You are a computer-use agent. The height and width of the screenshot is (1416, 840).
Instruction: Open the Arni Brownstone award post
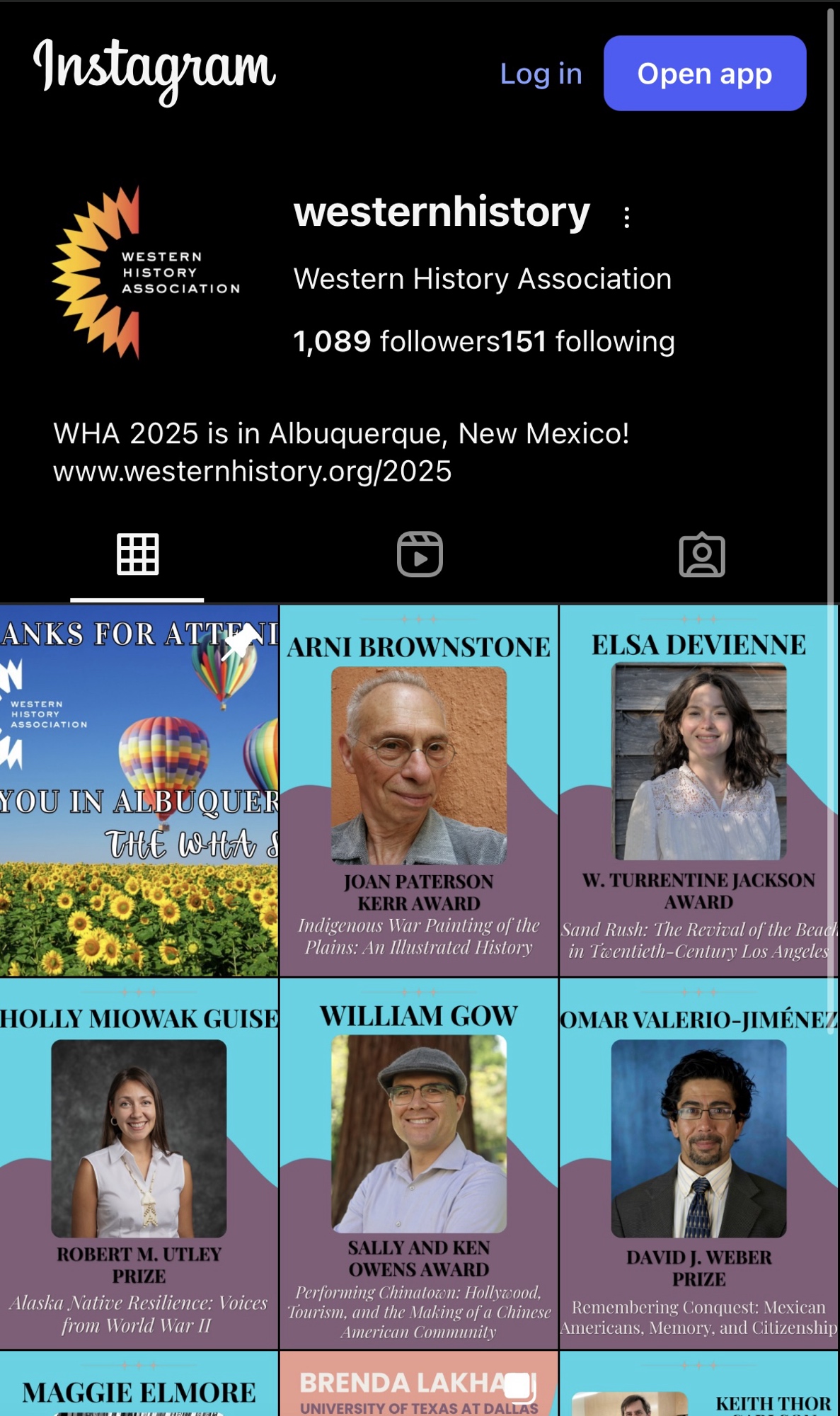[x=419, y=791]
